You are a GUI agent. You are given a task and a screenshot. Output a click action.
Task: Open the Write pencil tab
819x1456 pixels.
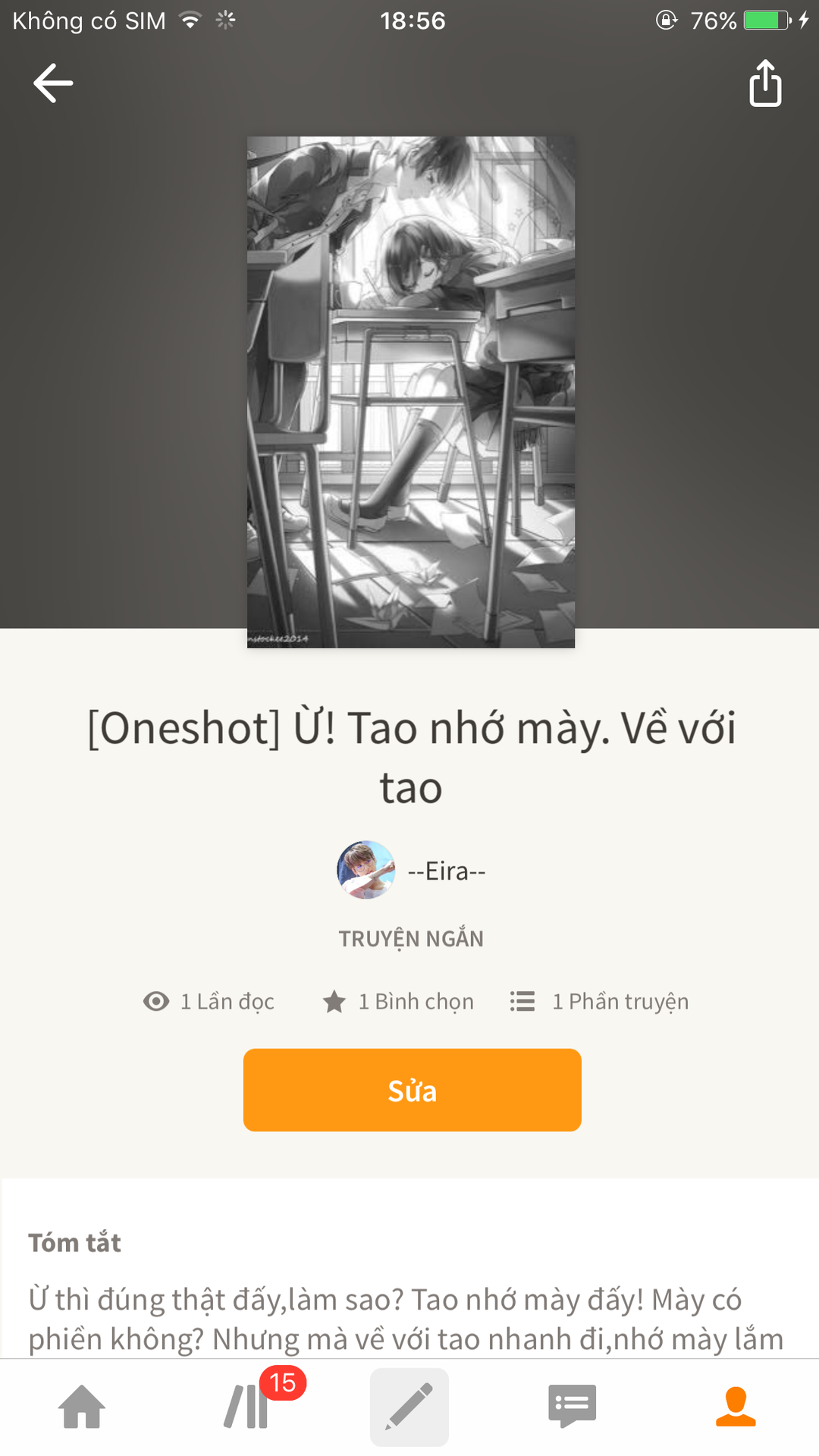pyautogui.click(x=409, y=1407)
